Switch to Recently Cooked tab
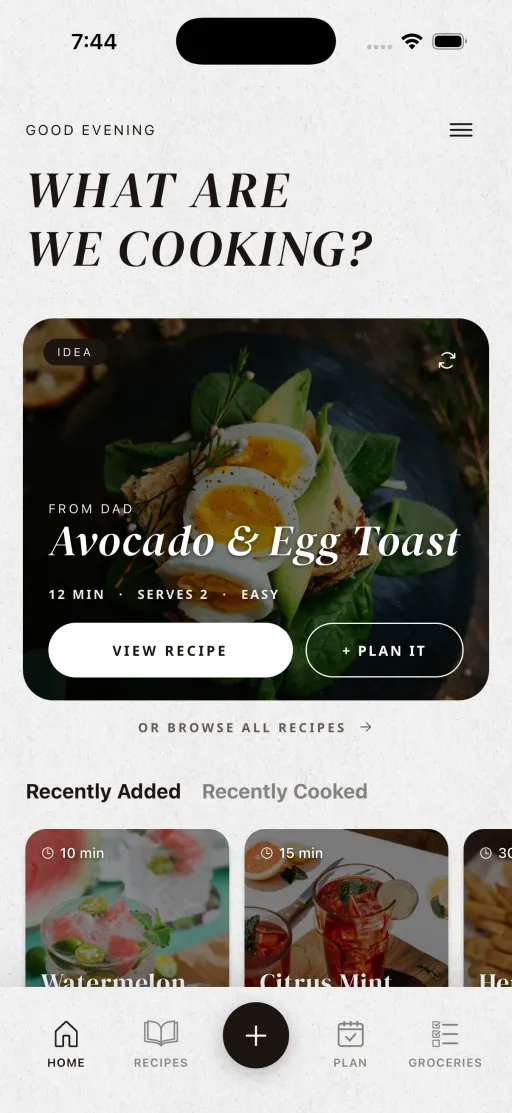Image resolution: width=512 pixels, height=1113 pixels. pos(285,791)
